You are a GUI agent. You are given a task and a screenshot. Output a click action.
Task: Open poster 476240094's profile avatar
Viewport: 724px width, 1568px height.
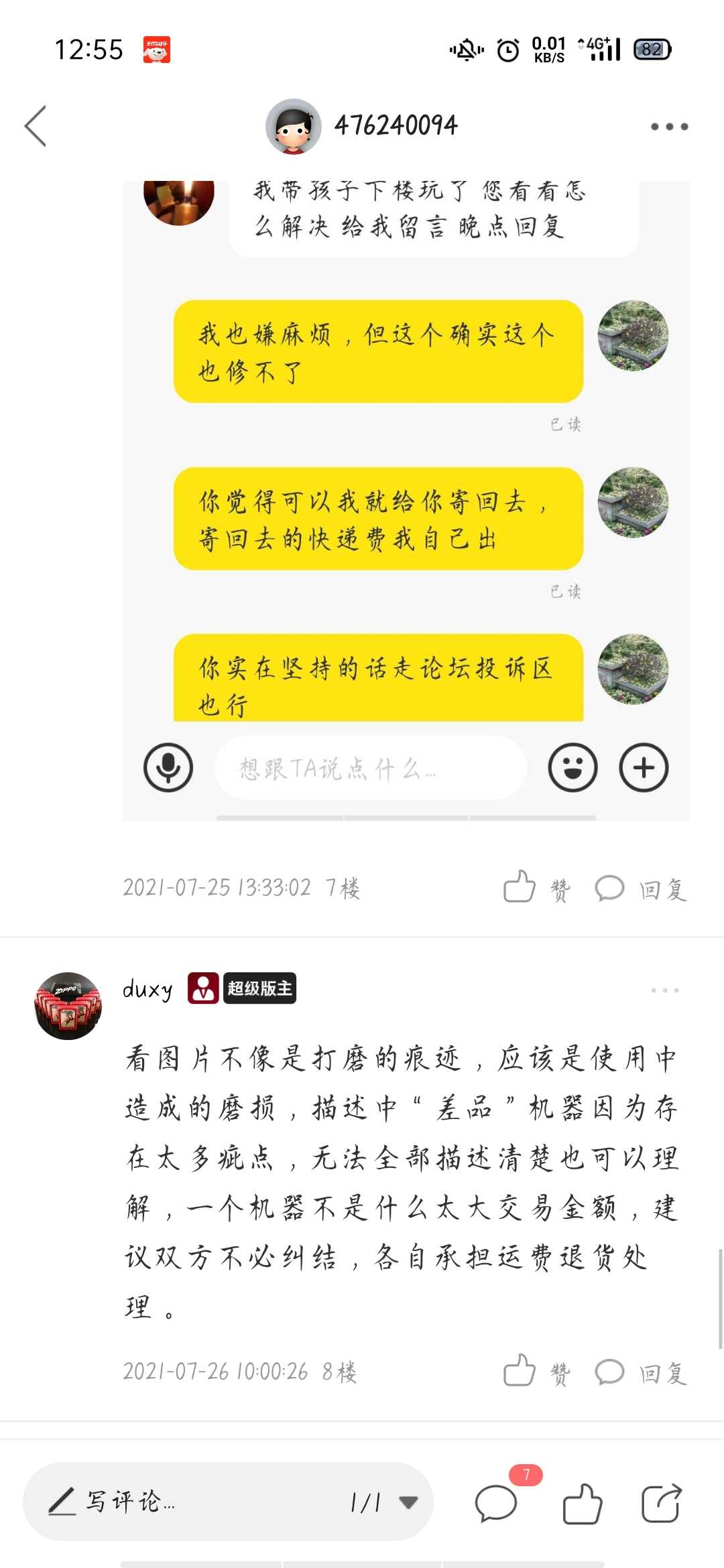294,126
